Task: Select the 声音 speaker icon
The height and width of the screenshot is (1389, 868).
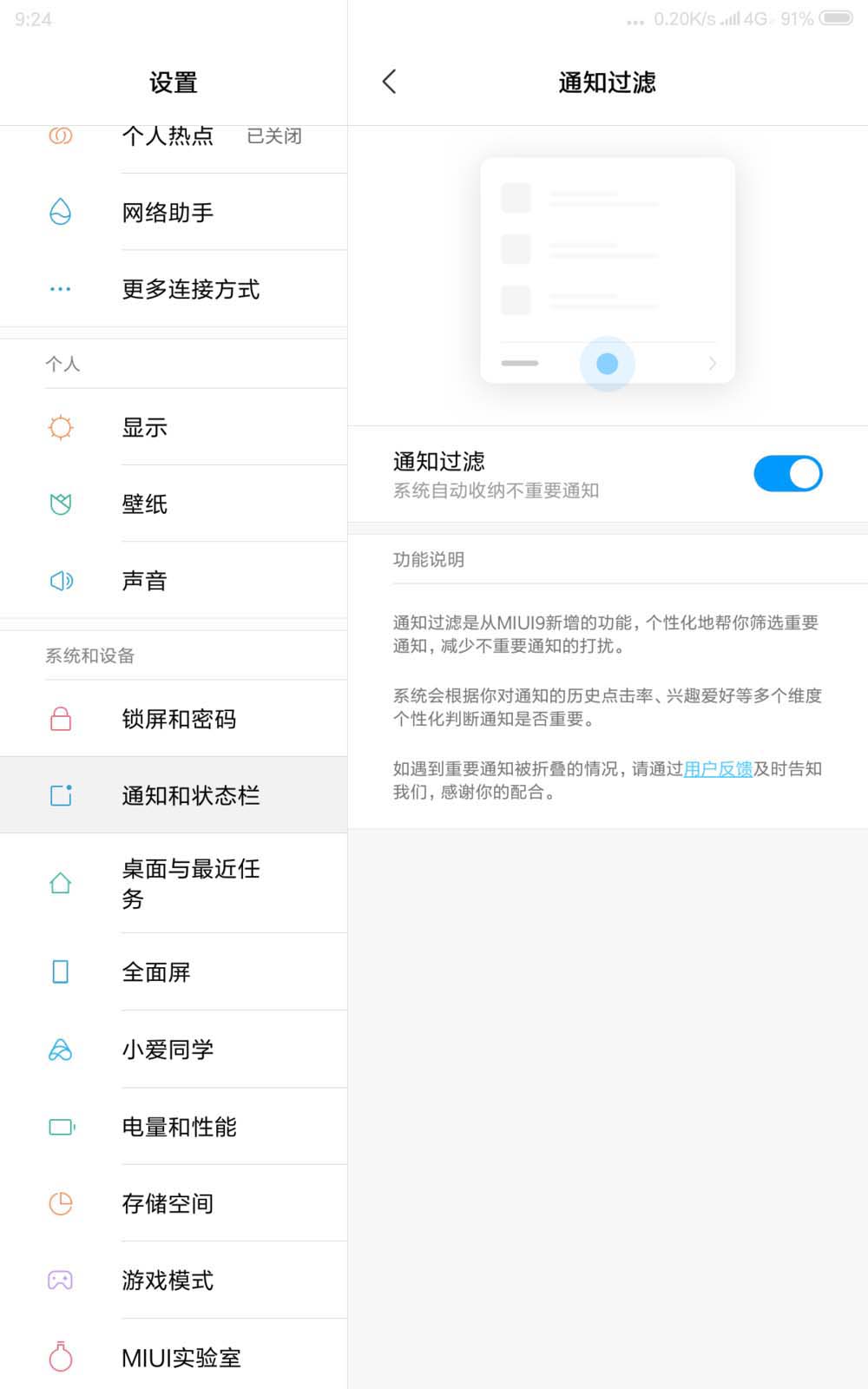Action: click(59, 580)
